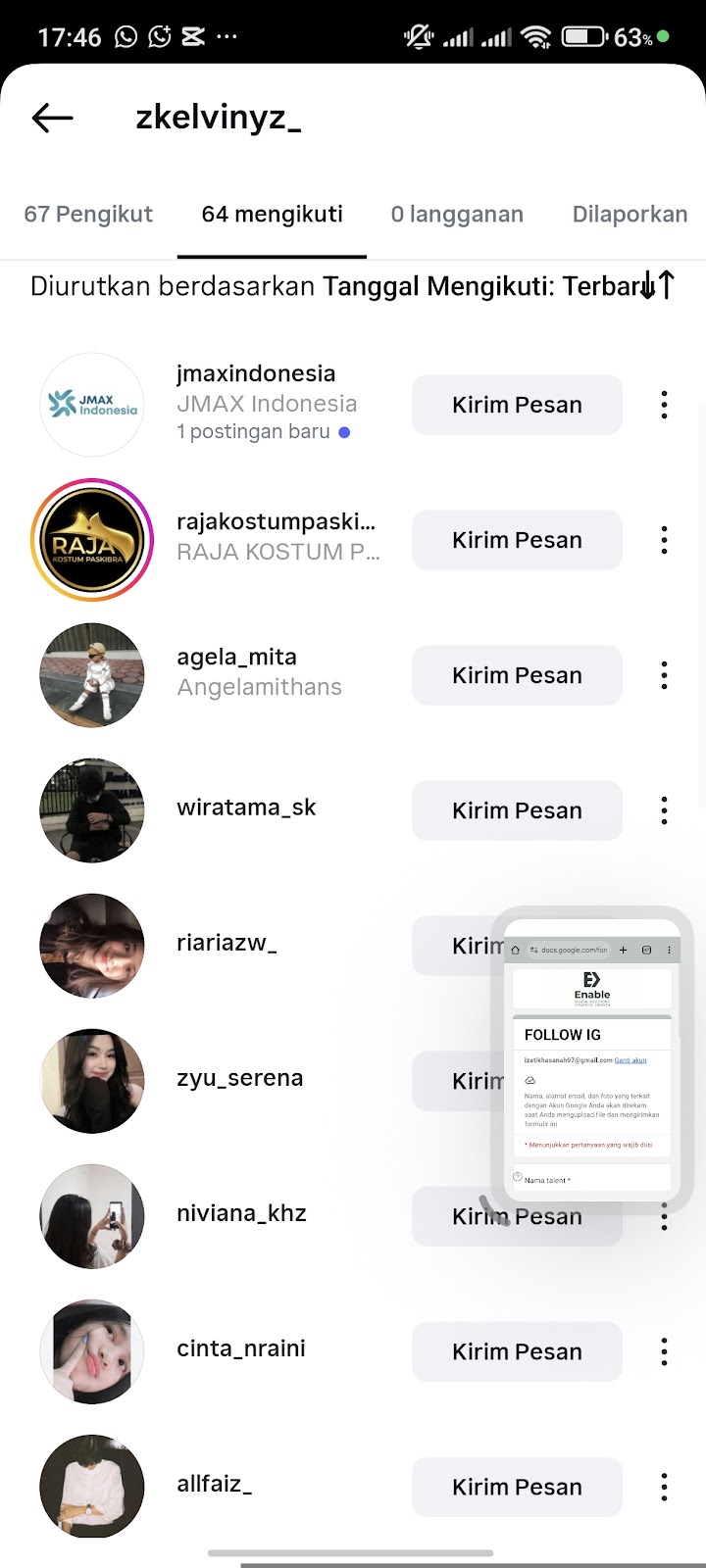
Task: Message agela_mita via Kirim Pesan
Action: point(517,675)
